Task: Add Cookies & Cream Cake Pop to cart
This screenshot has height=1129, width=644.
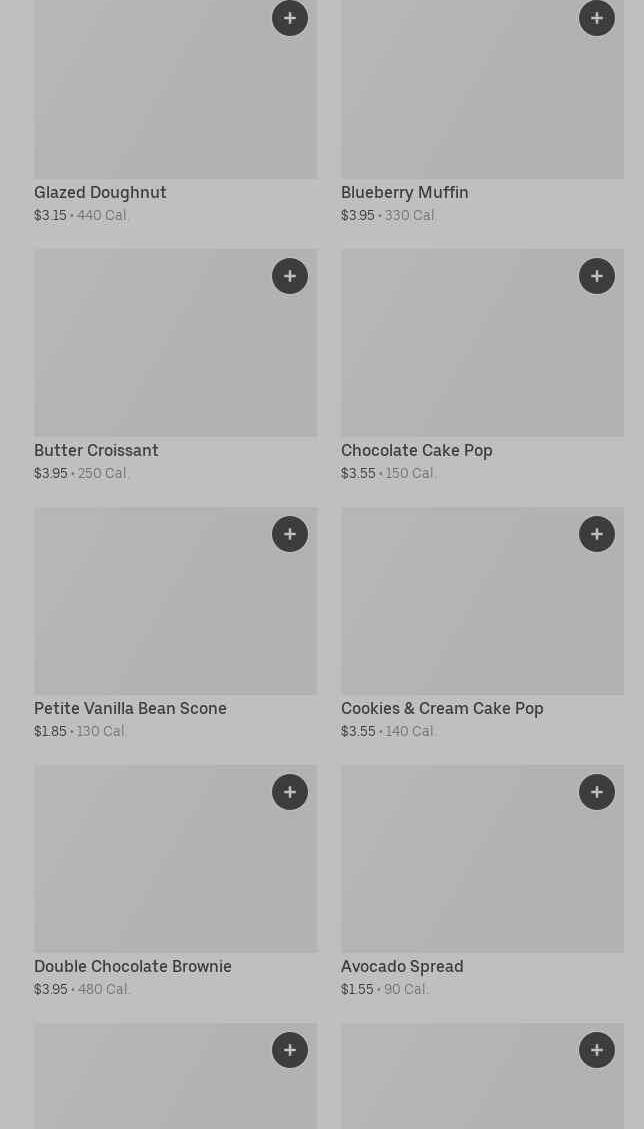Action: click(596, 534)
